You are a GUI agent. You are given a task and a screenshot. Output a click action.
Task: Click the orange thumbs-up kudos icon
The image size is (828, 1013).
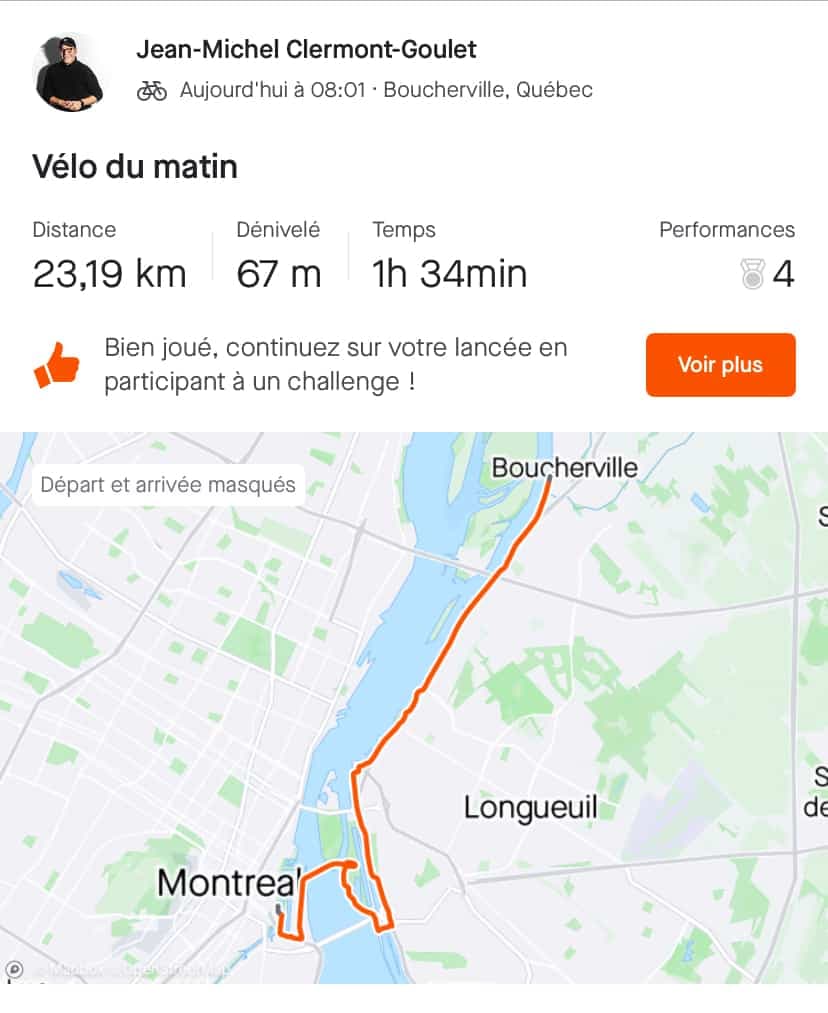tap(58, 364)
